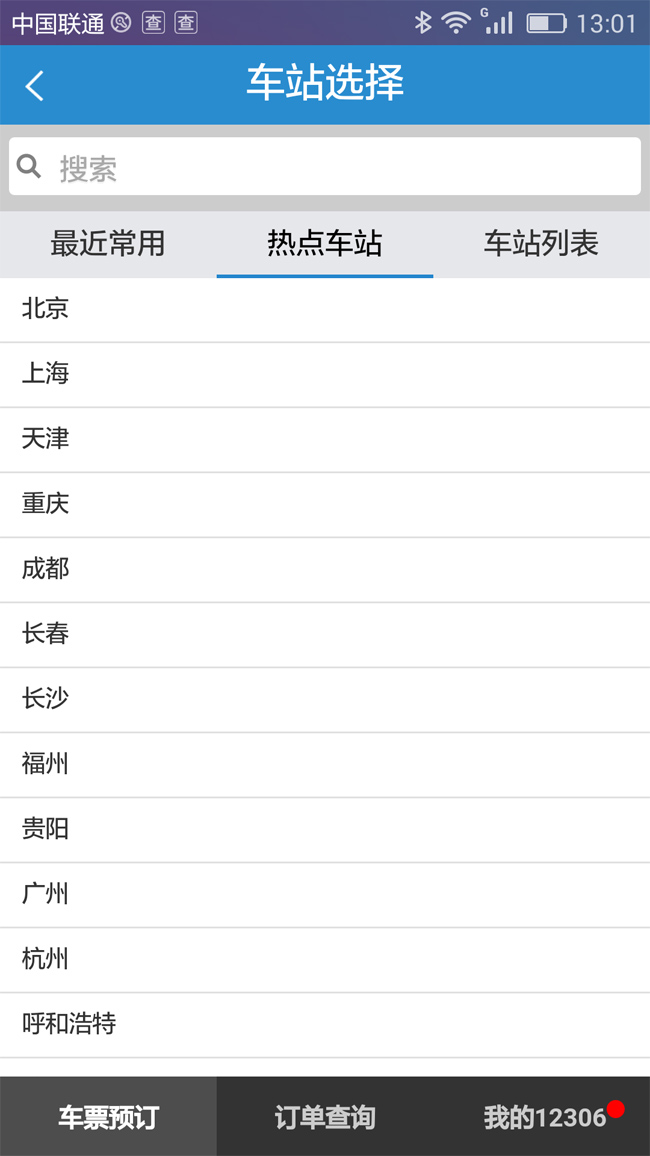Pick 呼和浩特 station
This screenshot has height=1156, width=650.
point(325,1024)
